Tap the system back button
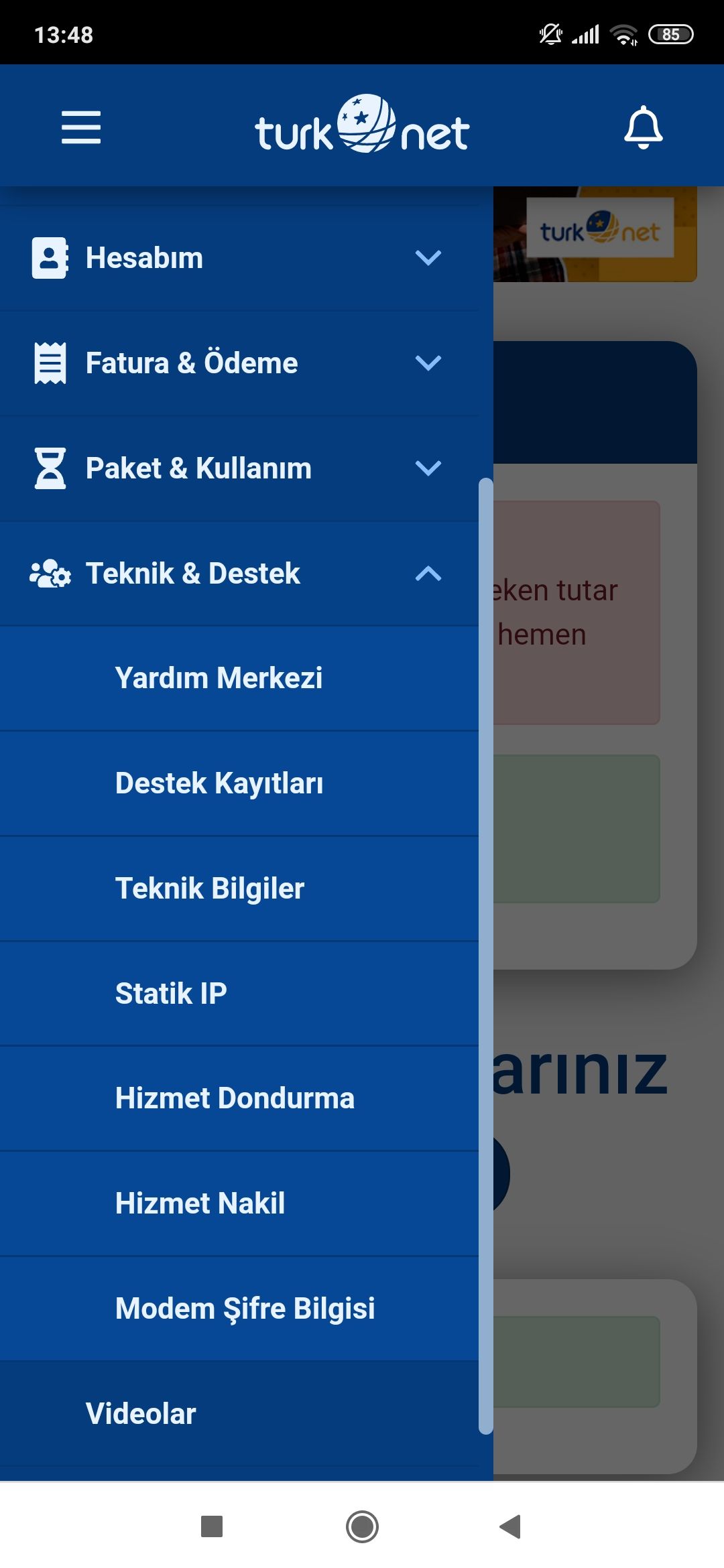Viewport: 724px width, 1568px height. [510, 1526]
